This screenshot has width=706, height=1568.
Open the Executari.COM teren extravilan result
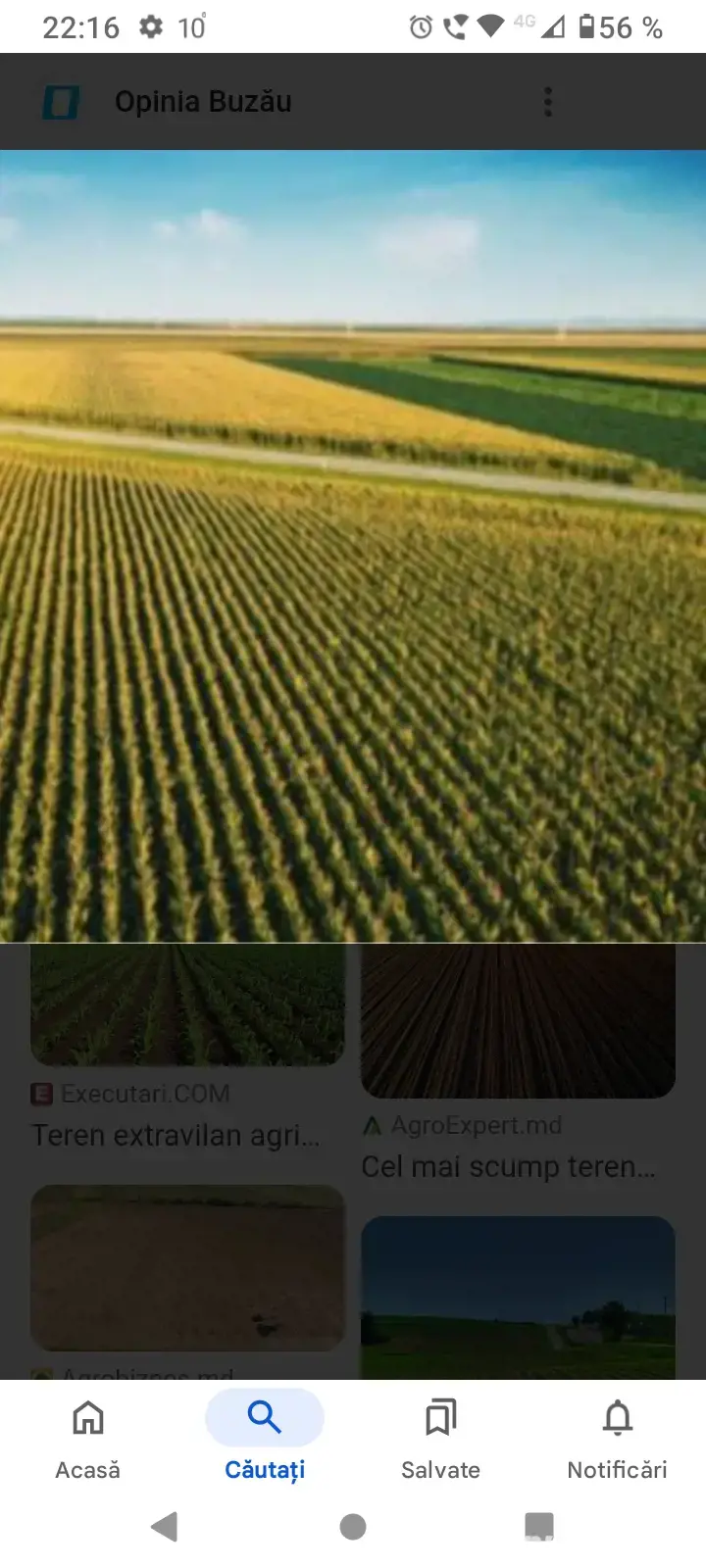(x=176, y=1134)
